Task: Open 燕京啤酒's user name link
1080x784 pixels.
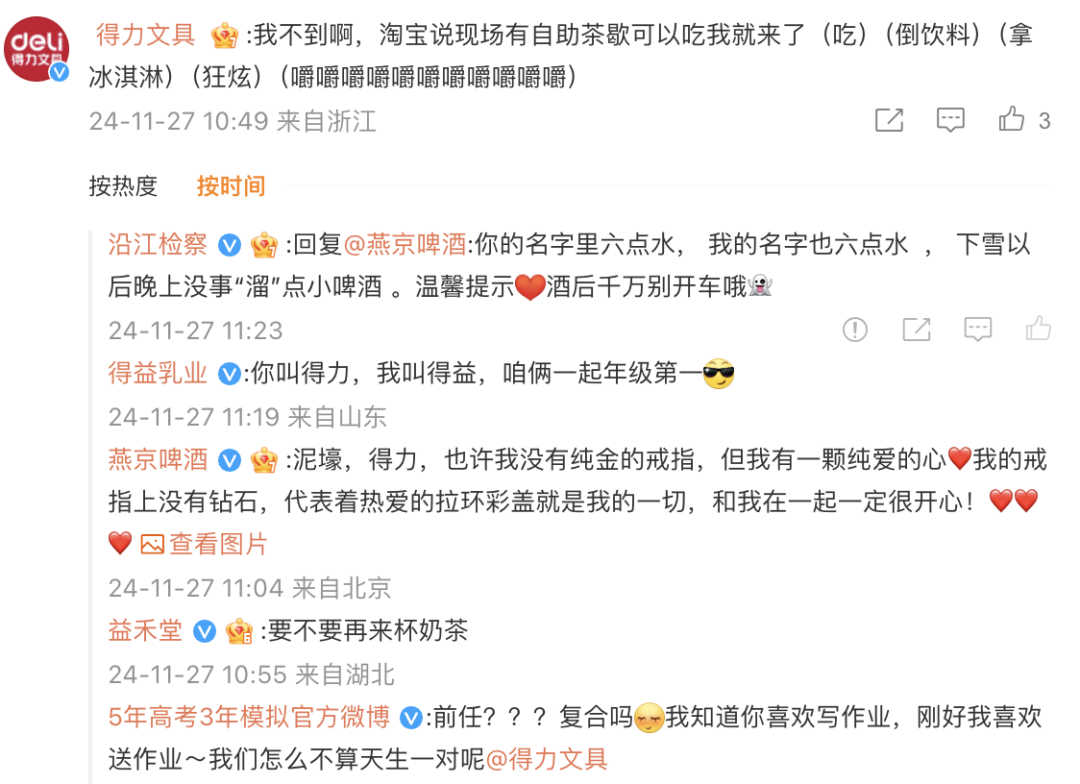Action: tap(158, 460)
